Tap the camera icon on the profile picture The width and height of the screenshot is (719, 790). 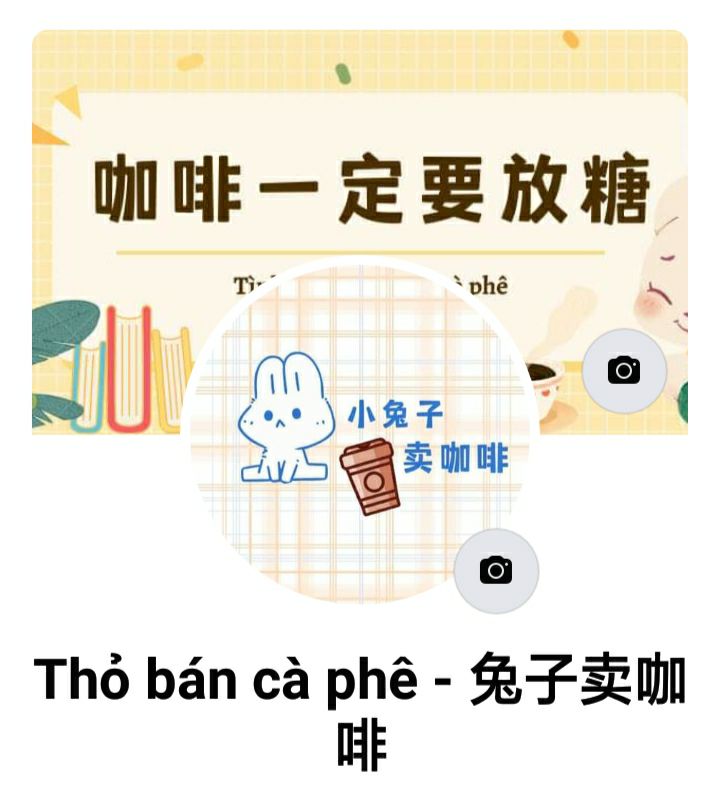pyautogui.click(x=496, y=570)
